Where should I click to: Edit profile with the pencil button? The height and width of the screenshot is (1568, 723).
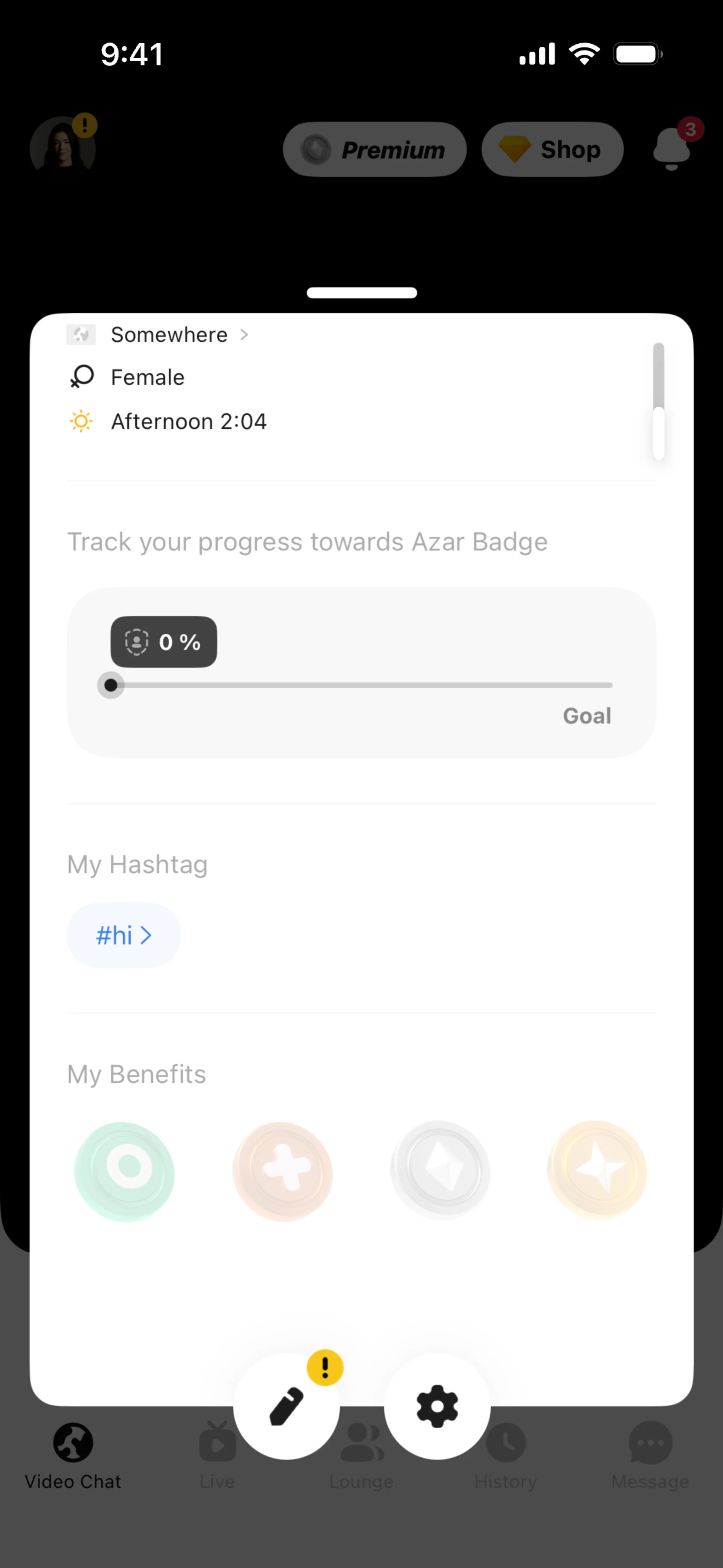[x=287, y=1406]
